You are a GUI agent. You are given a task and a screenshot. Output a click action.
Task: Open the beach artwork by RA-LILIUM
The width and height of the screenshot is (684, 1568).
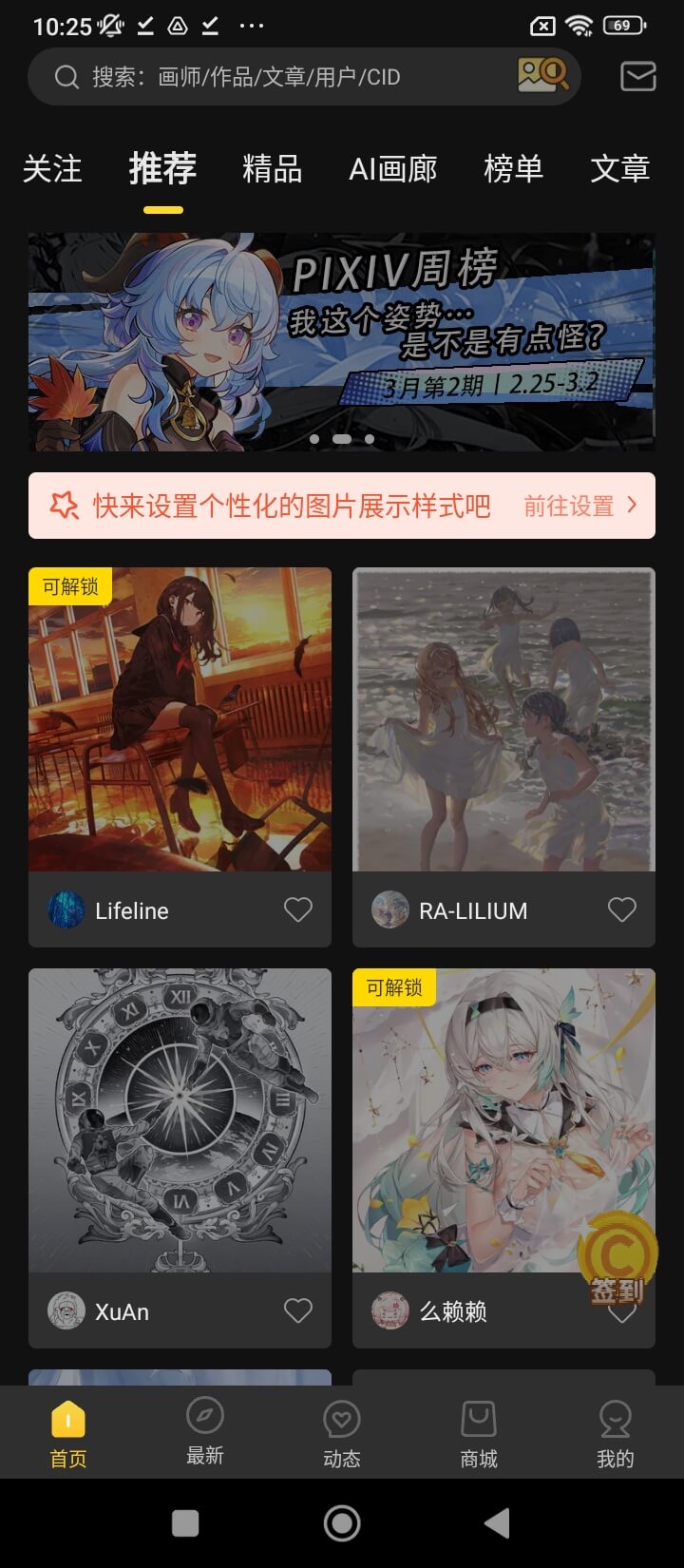click(x=503, y=719)
